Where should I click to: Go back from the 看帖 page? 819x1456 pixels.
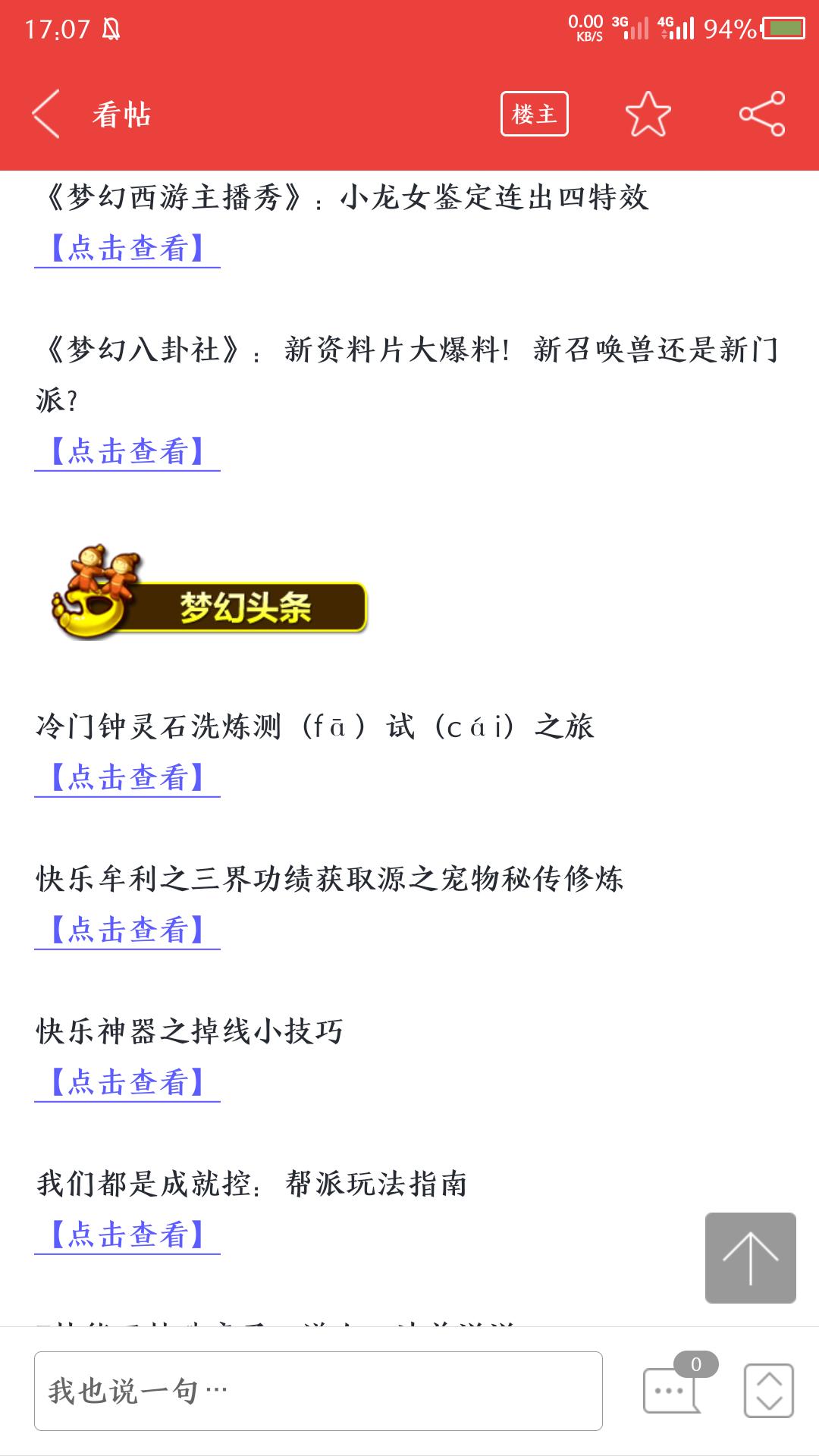(47, 115)
